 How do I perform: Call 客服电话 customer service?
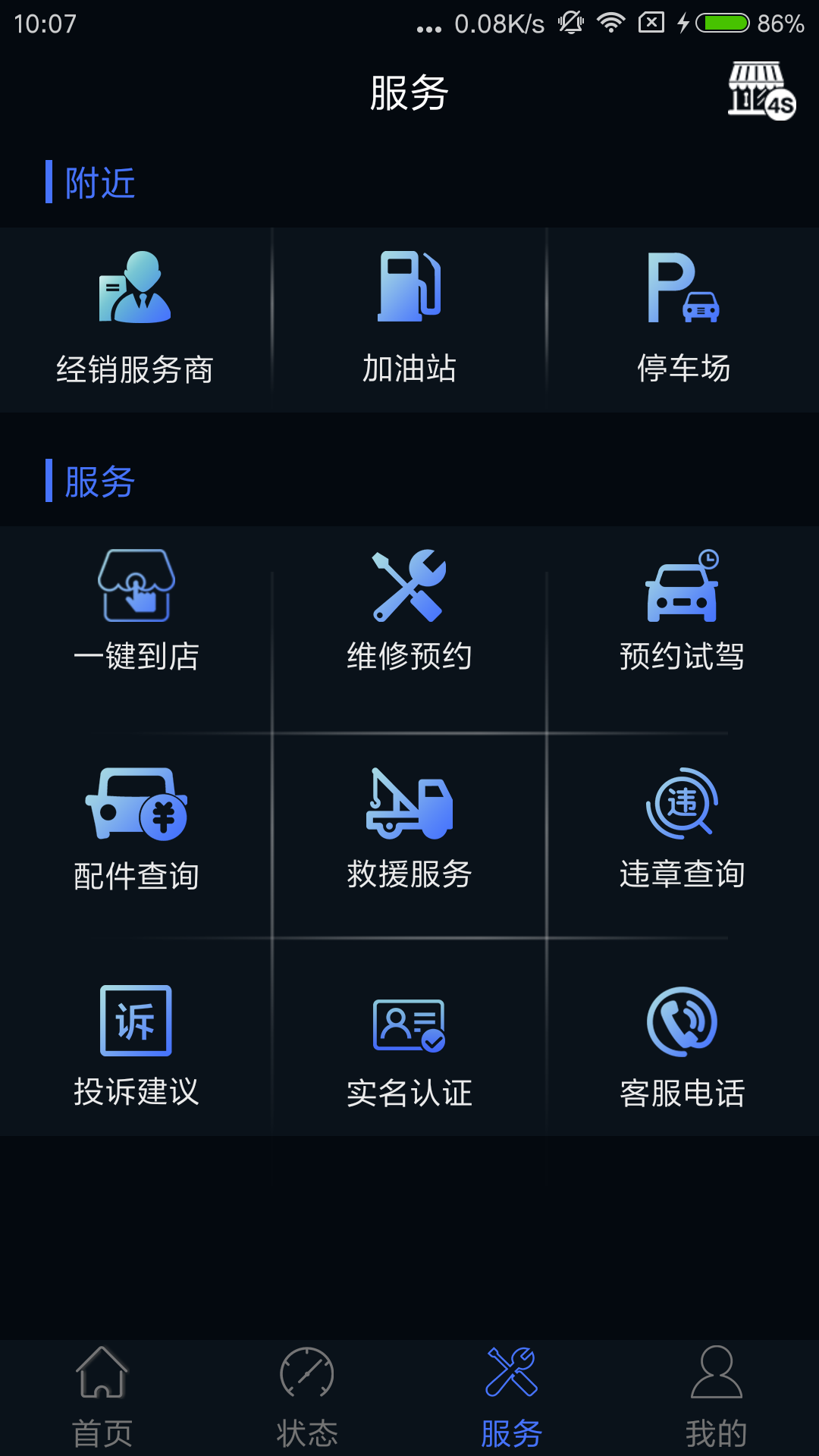[682, 1046]
